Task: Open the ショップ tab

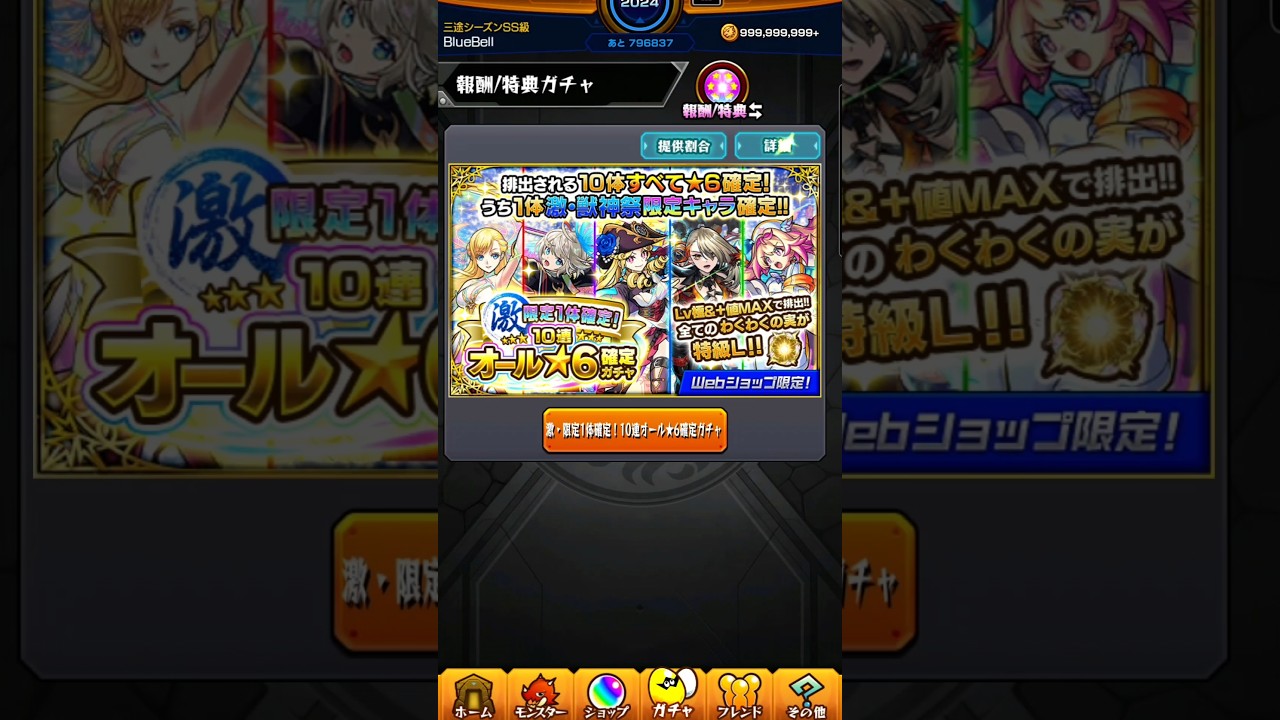Action: [x=606, y=695]
